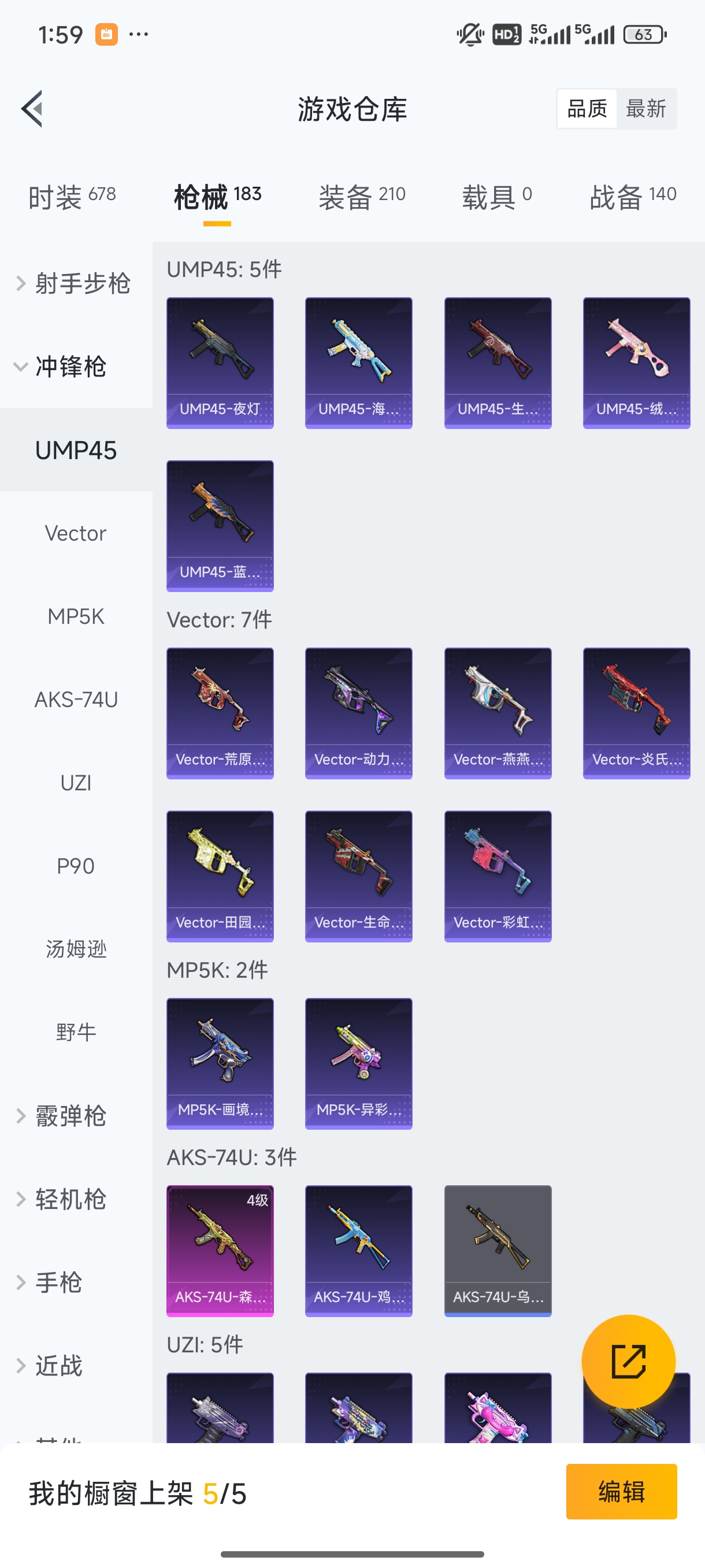This screenshot has height=1568, width=705.
Task: Jump to the P90 subcategory
Action: coord(76,866)
